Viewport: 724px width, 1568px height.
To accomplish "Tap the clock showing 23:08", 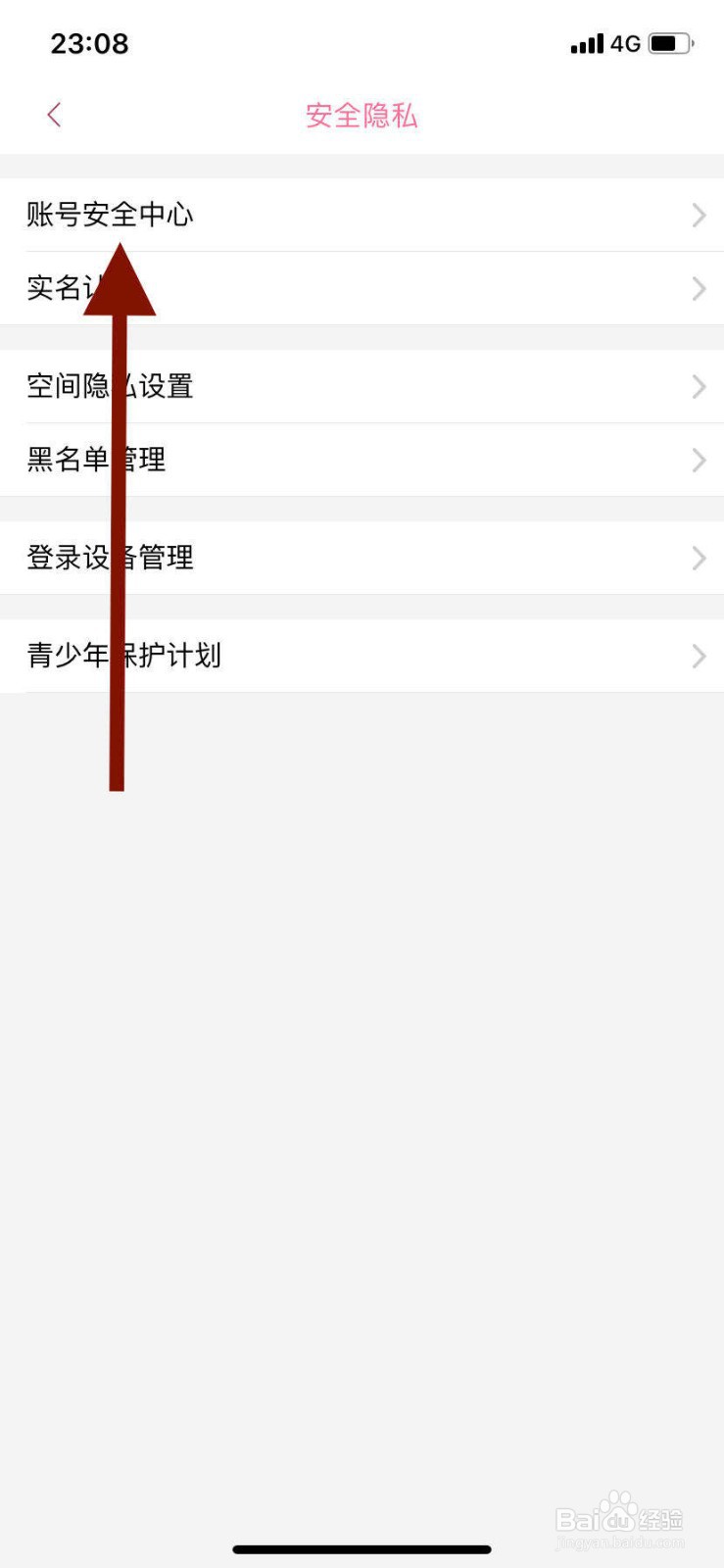I will [90, 43].
